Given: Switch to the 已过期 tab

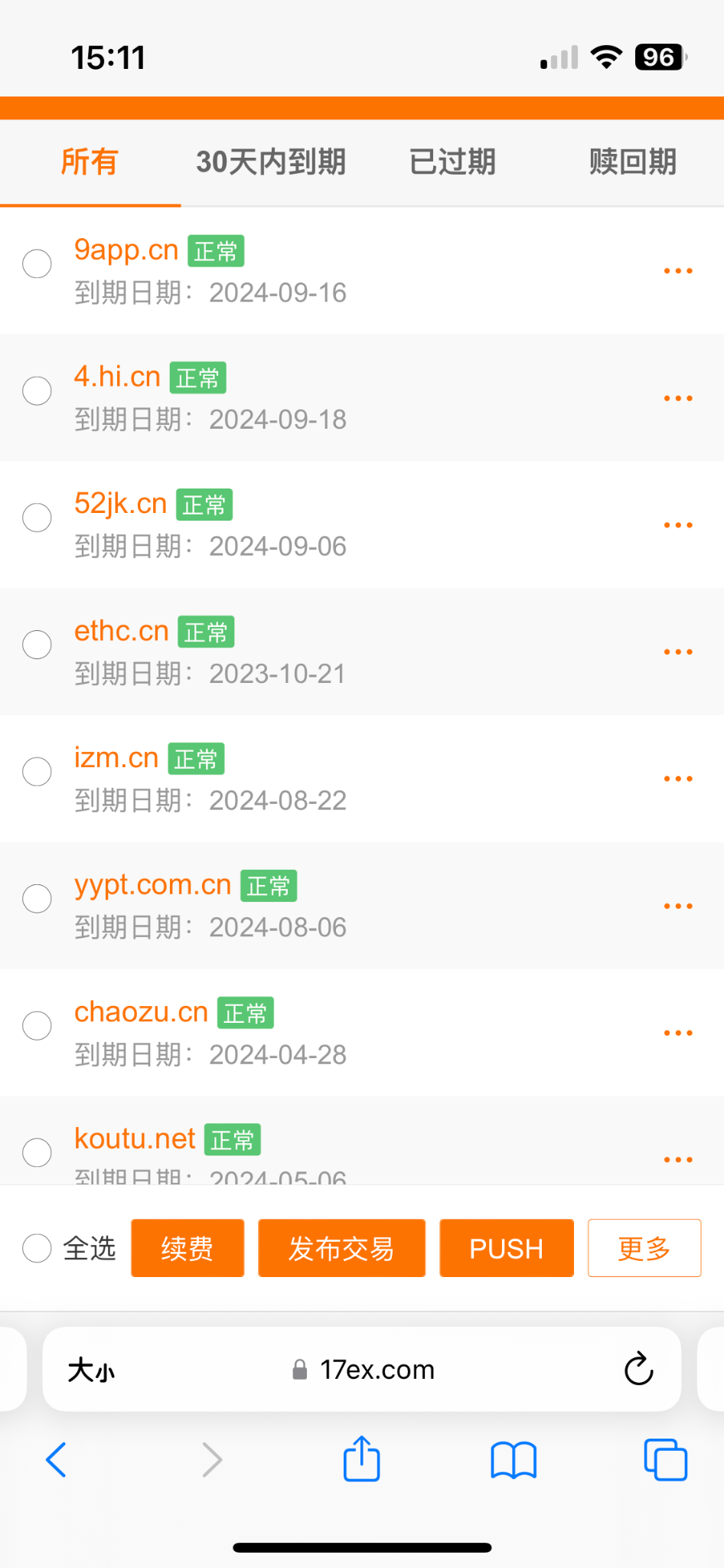Looking at the screenshot, I should pyautogui.click(x=452, y=162).
